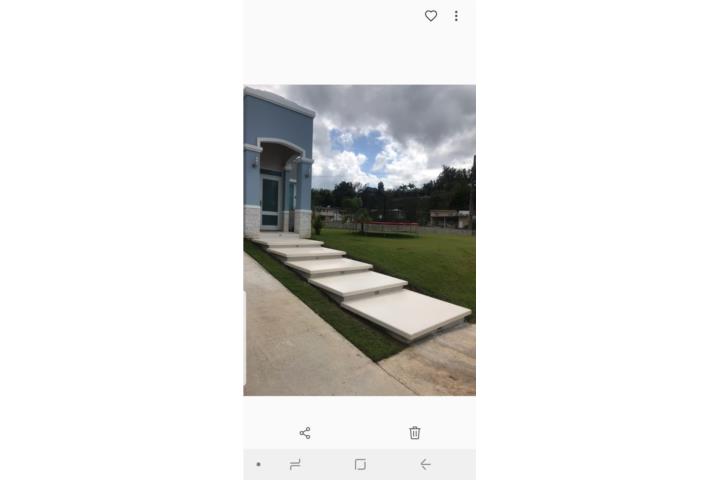Screen dimensions: 720x480
Task: Open the recent apps view
Action: tap(295, 464)
